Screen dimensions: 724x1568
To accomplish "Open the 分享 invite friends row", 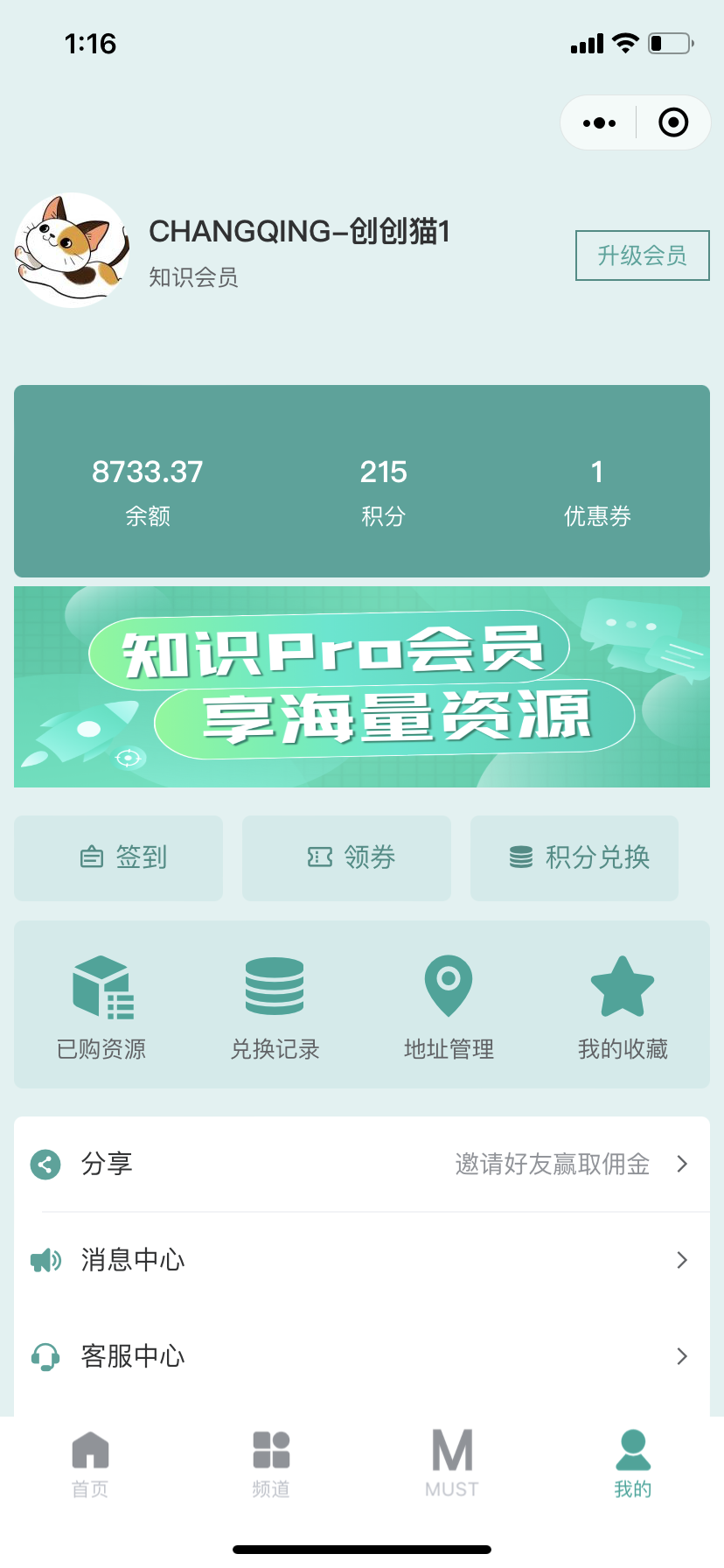I will point(362,1164).
